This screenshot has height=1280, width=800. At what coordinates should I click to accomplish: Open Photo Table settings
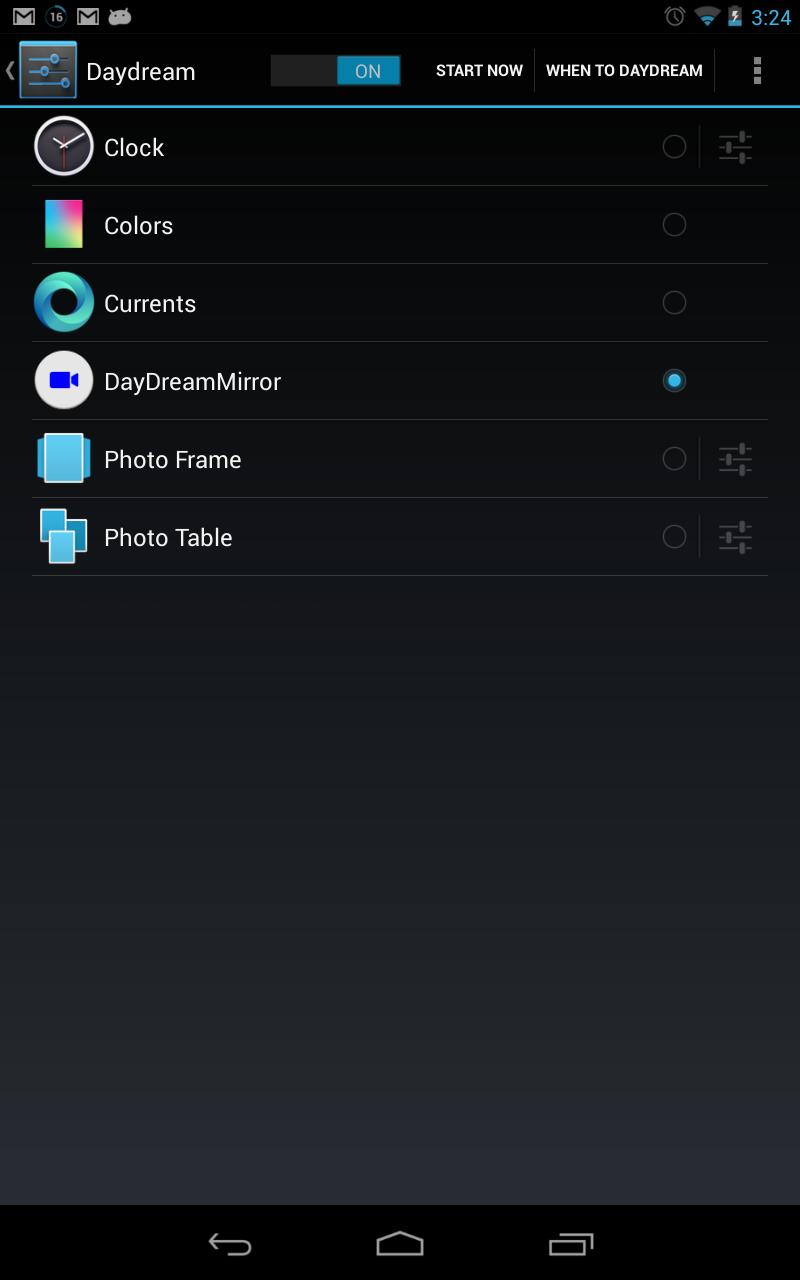pyautogui.click(x=735, y=537)
